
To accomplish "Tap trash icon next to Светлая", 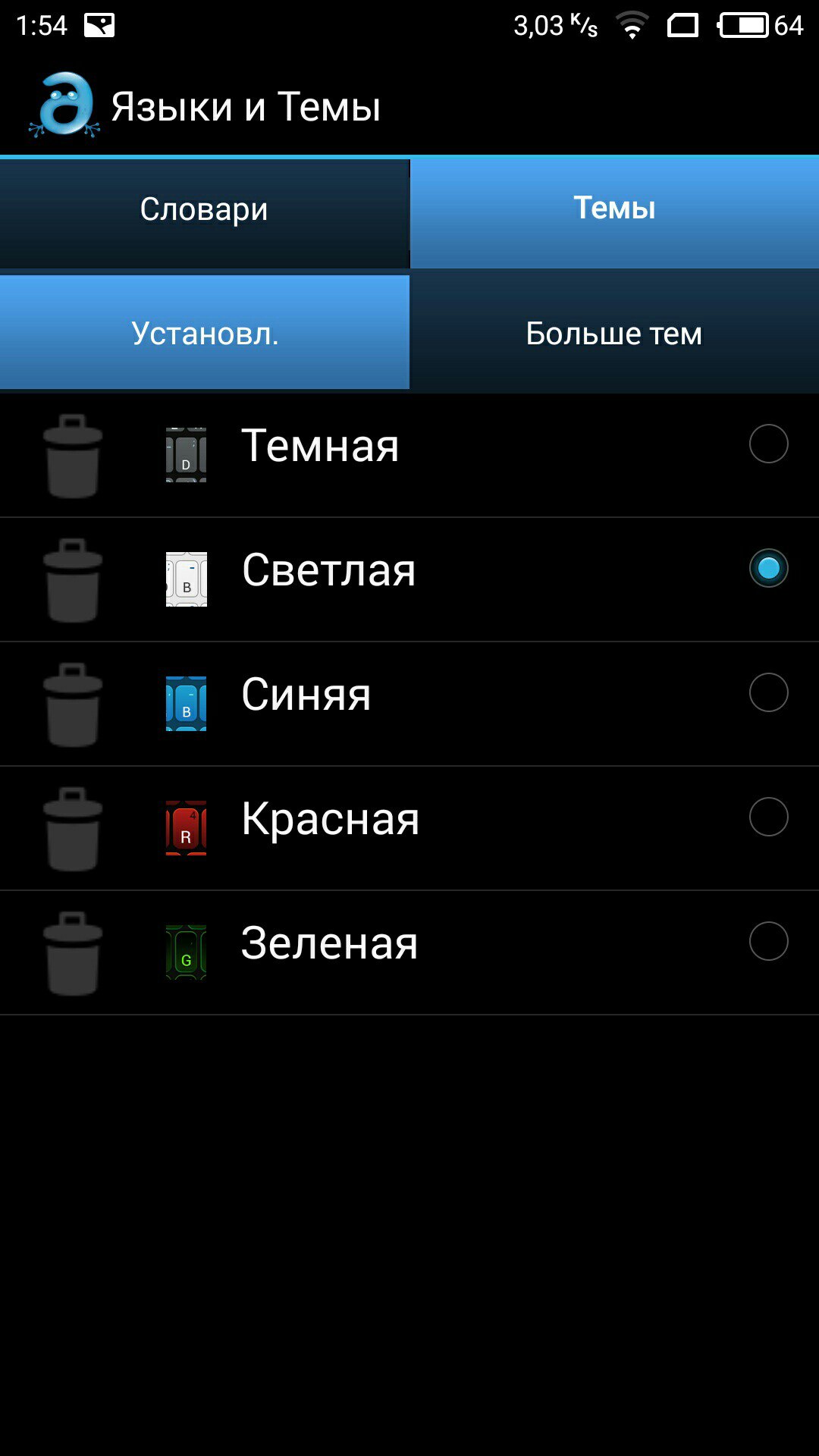I will (73, 580).
